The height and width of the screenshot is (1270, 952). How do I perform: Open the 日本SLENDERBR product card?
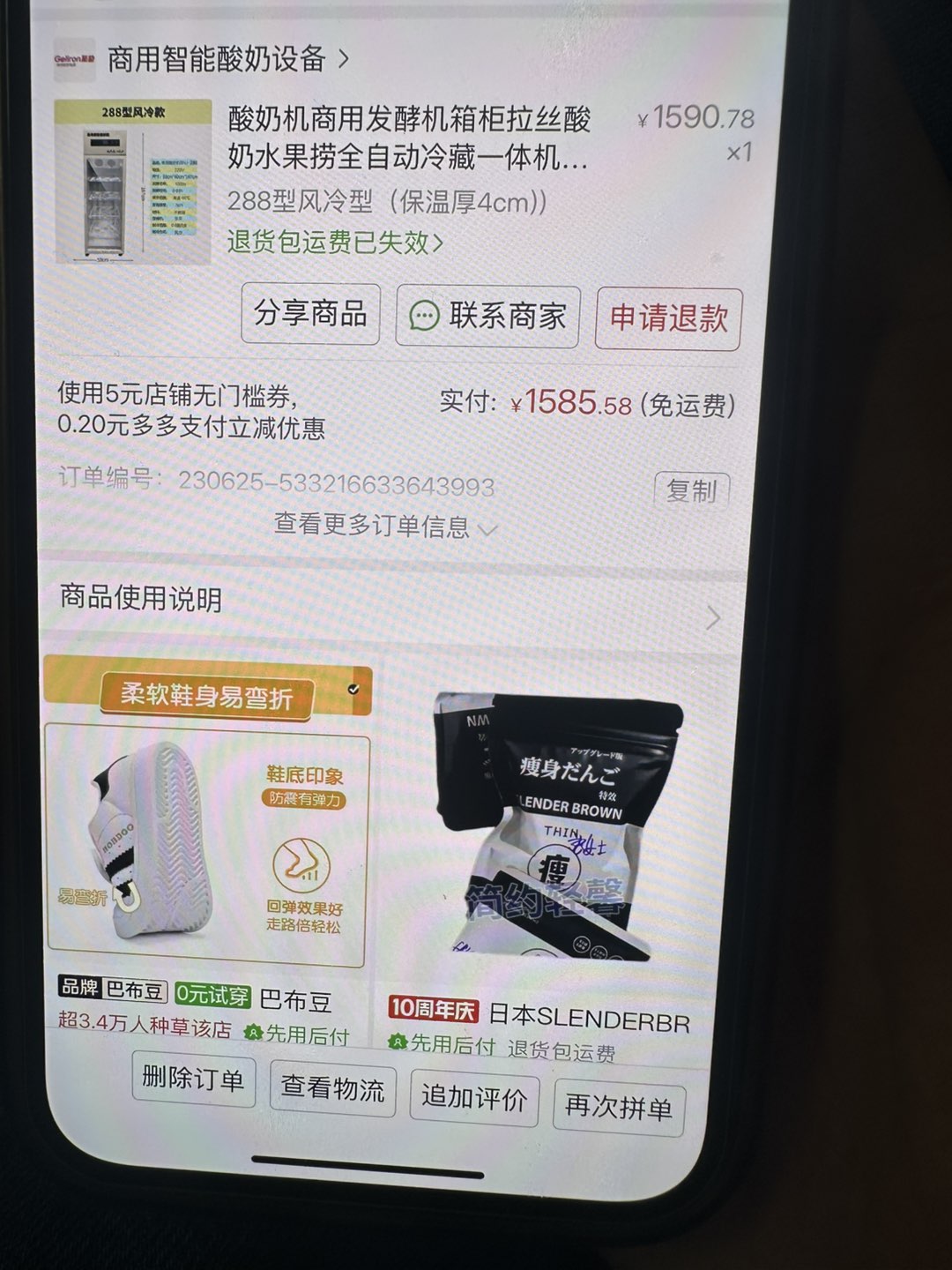pos(555,838)
